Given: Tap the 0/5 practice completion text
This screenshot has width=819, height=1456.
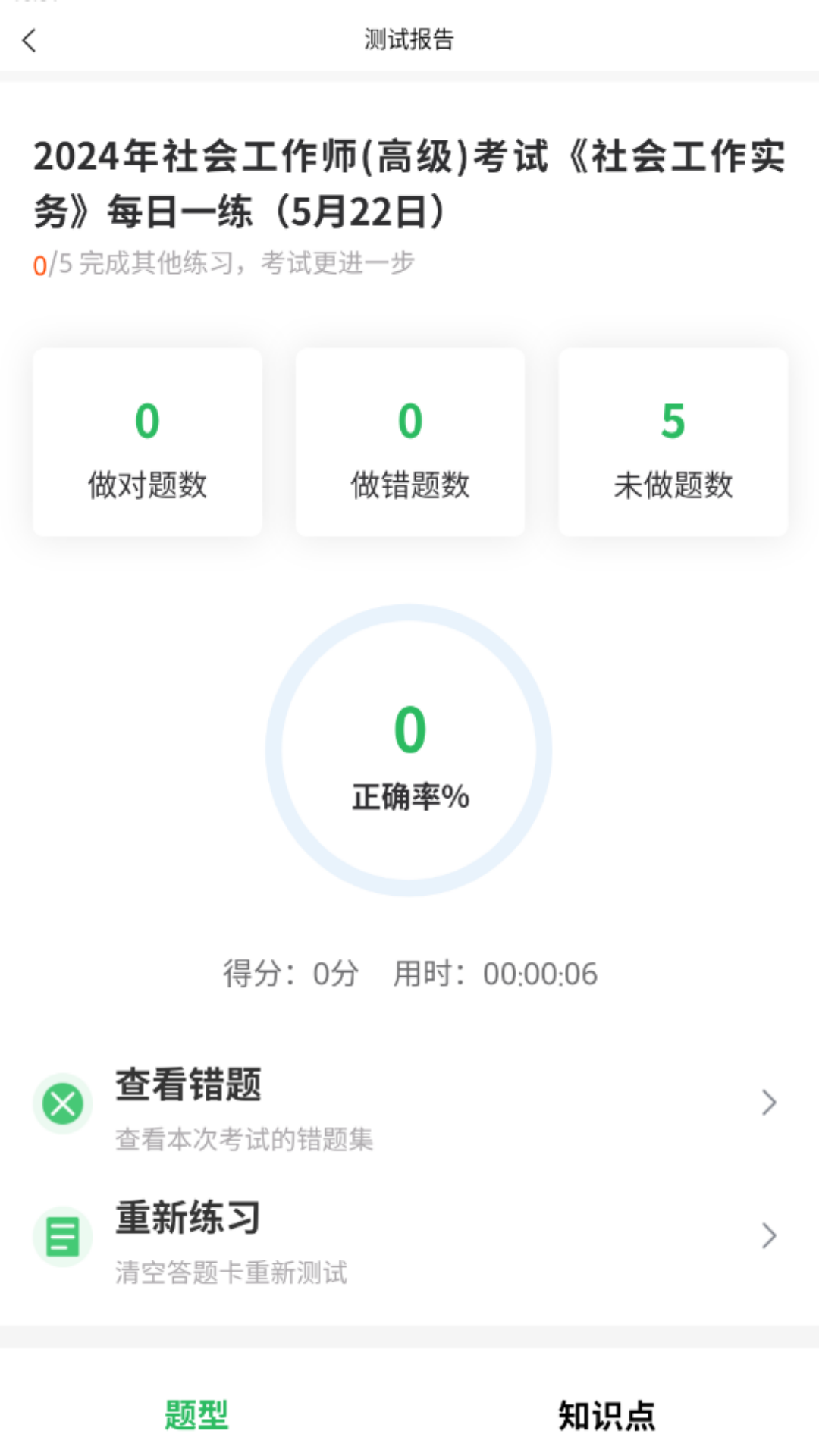Looking at the screenshot, I should pos(225,263).
